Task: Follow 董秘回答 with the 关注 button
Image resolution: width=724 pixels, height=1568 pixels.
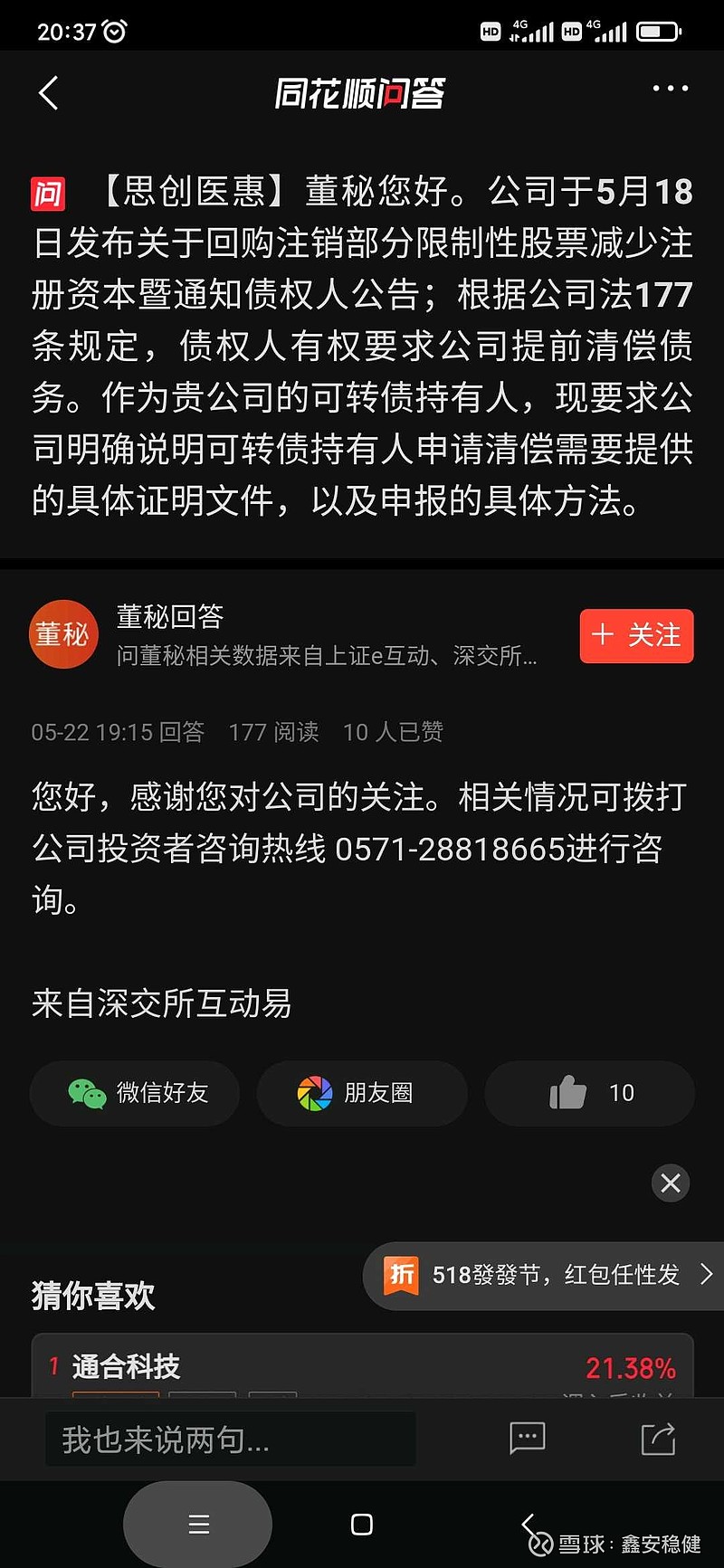Action: click(x=636, y=636)
